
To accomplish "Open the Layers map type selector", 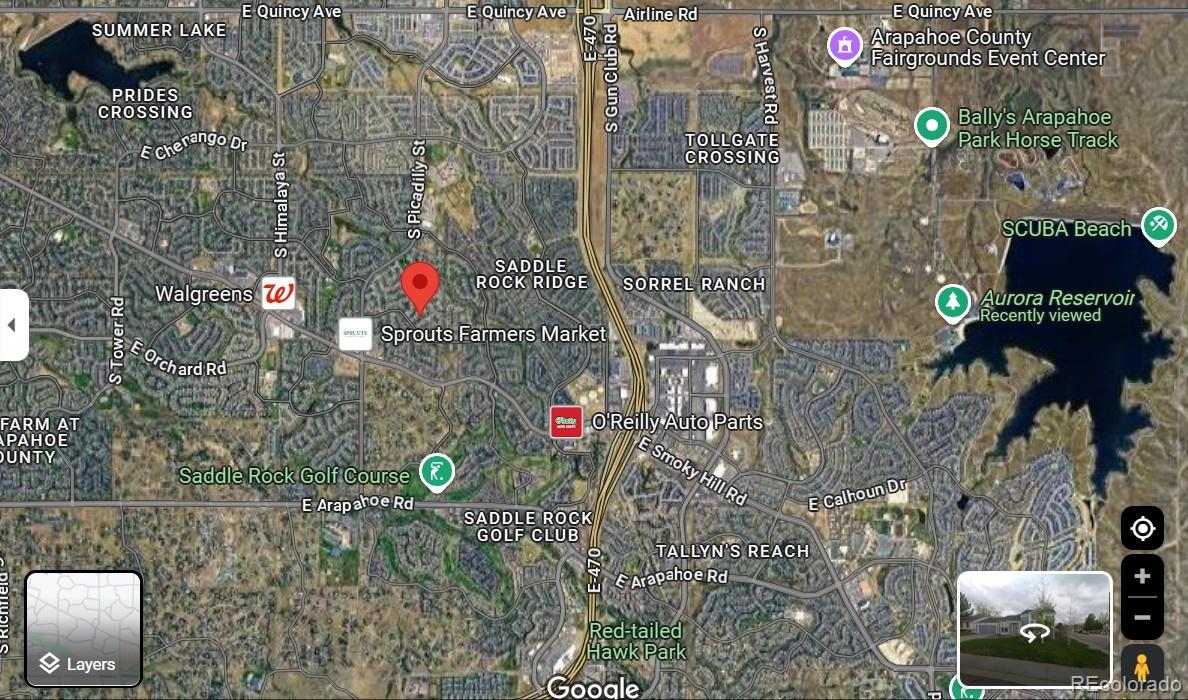I will coord(83,628).
